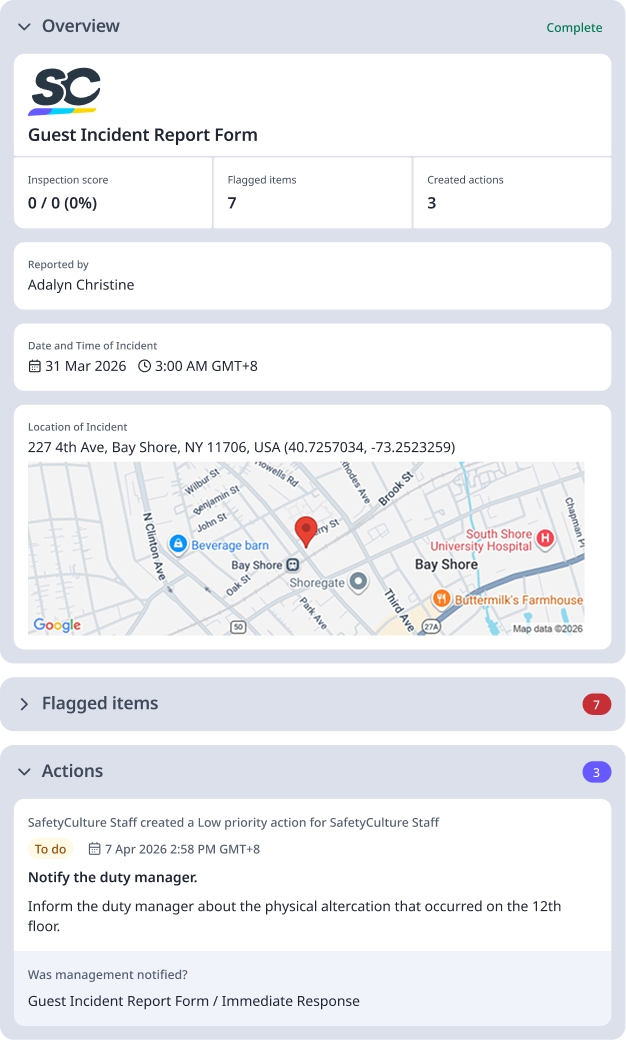Collapse the Actions section

pos(24,772)
